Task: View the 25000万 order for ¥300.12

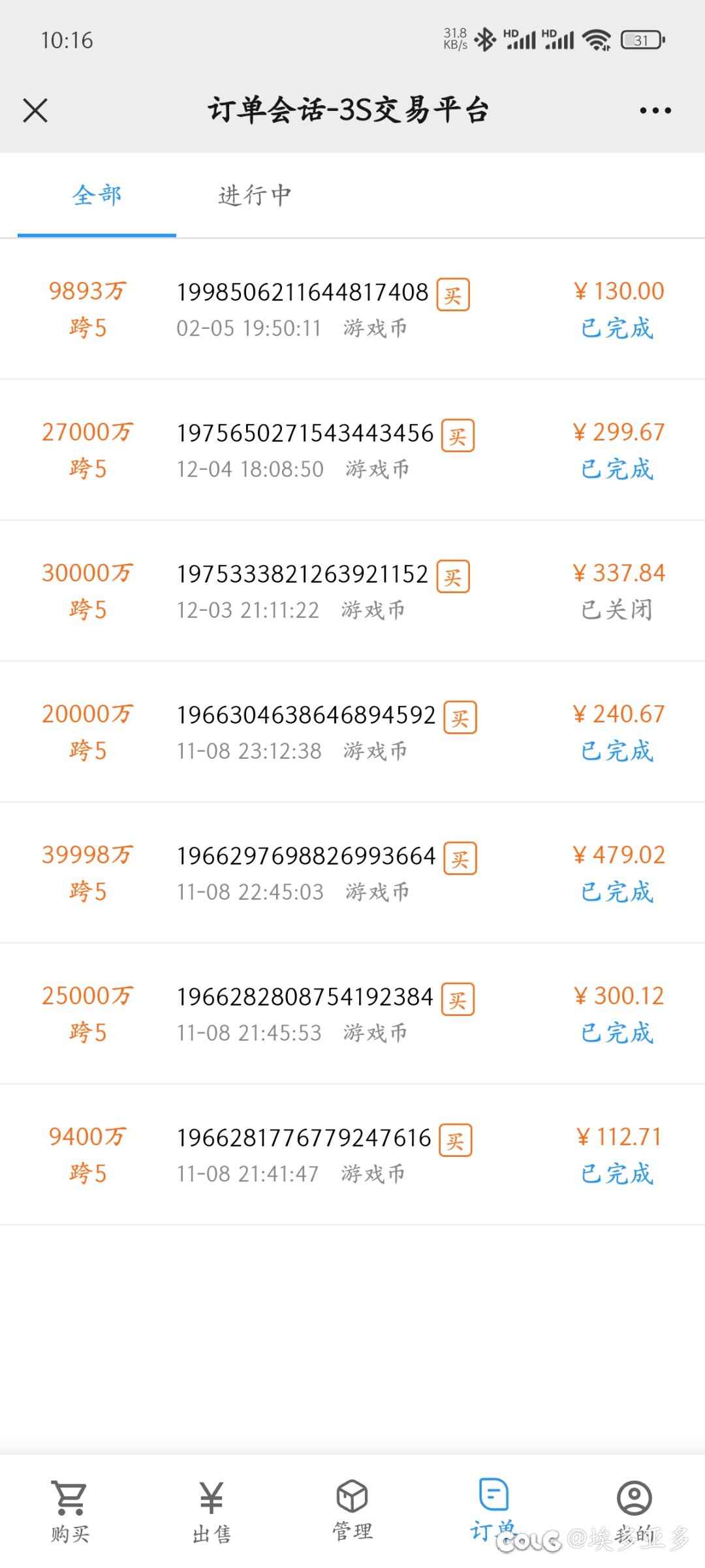Action: pos(352,1014)
